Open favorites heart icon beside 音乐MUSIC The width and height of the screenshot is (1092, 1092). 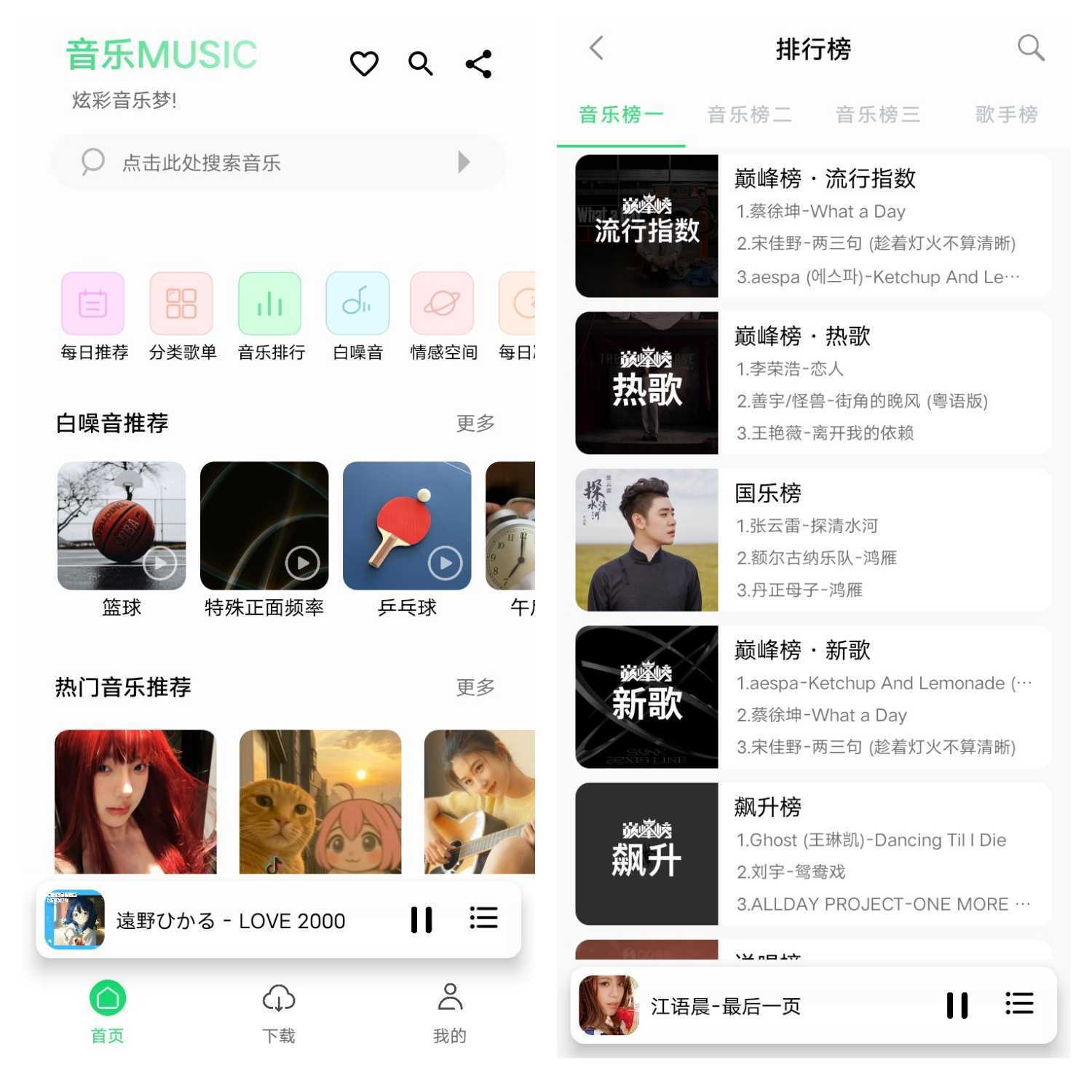pyautogui.click(x=364, y=64)
